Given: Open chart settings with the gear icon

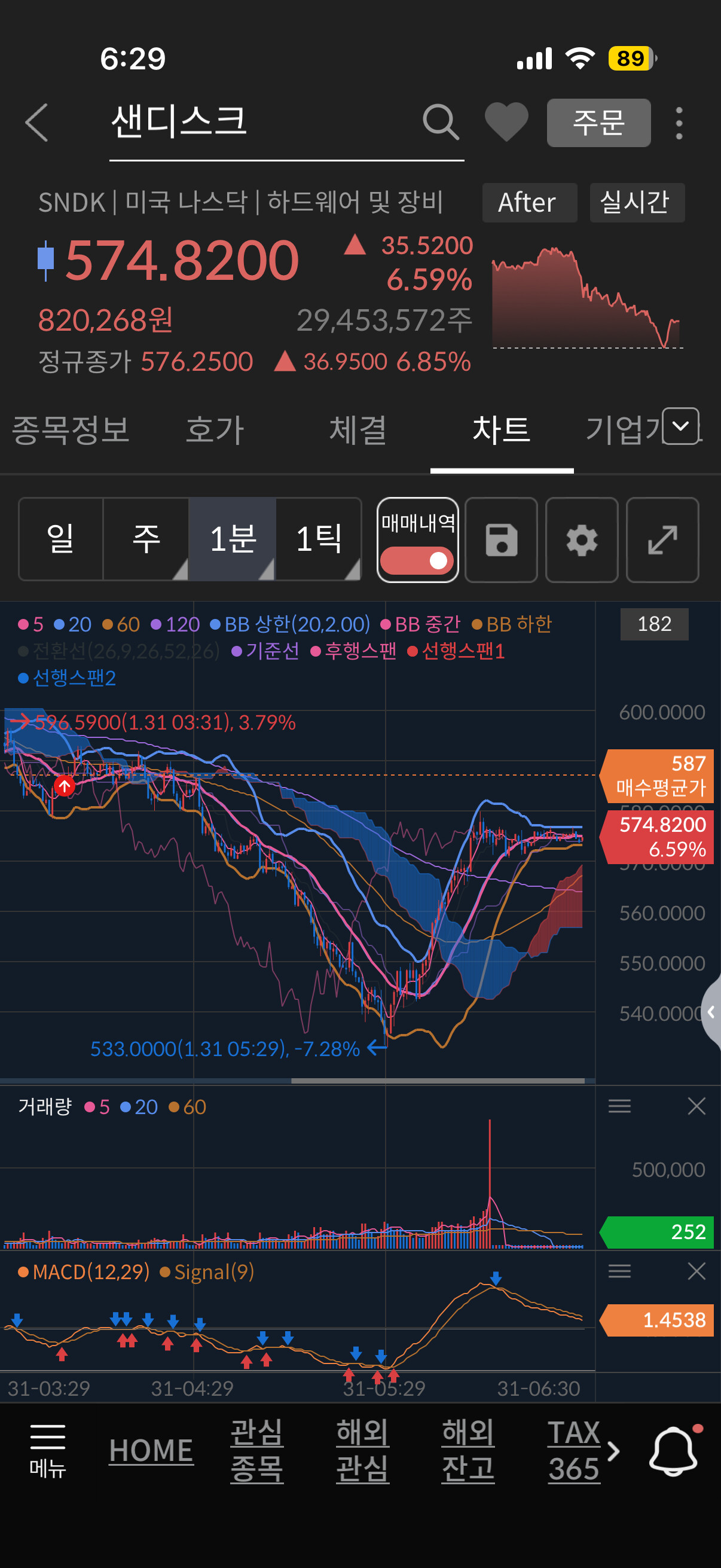Looking at the screenshot, I should pos(582,540).
